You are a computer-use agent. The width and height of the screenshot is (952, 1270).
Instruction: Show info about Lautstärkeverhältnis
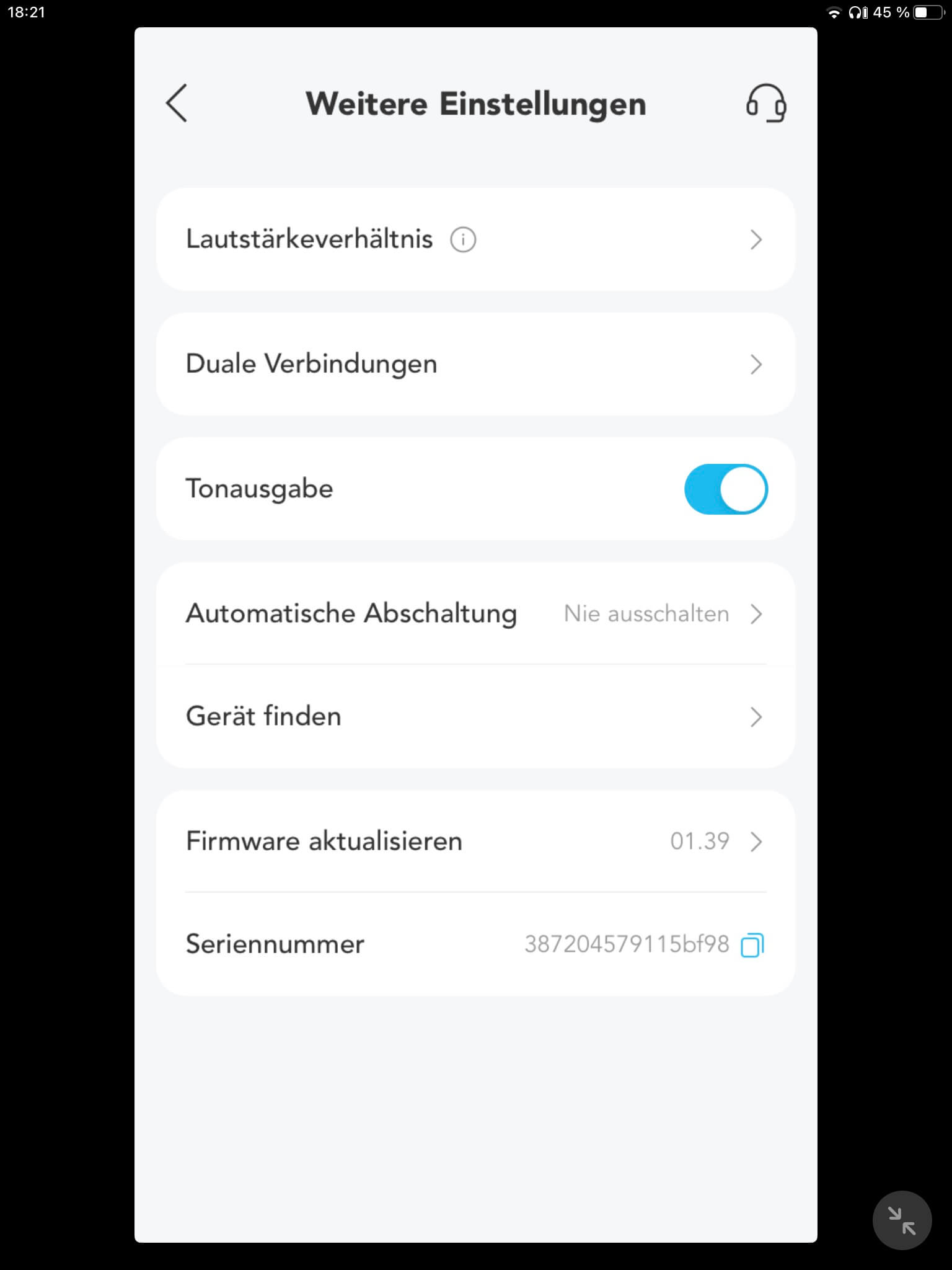click(x=463, y=239)
